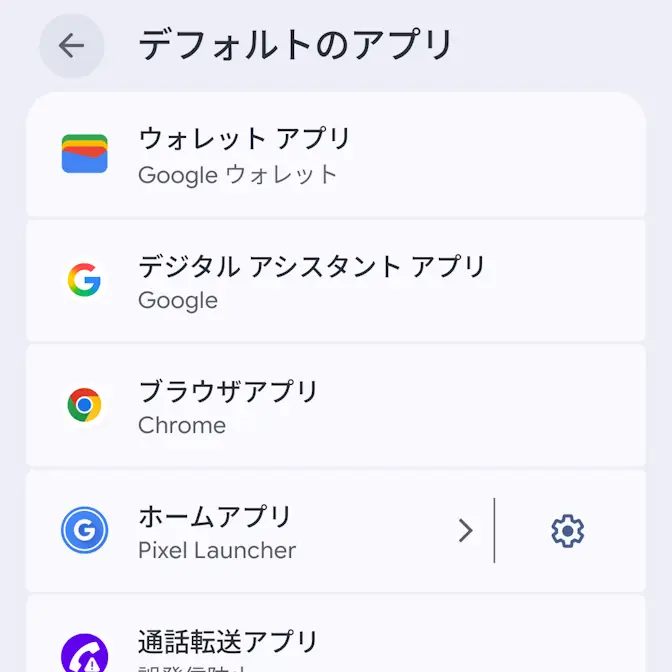
Task: Open デジタル アシスタント アプリ setting
Action: pos(335,281)
